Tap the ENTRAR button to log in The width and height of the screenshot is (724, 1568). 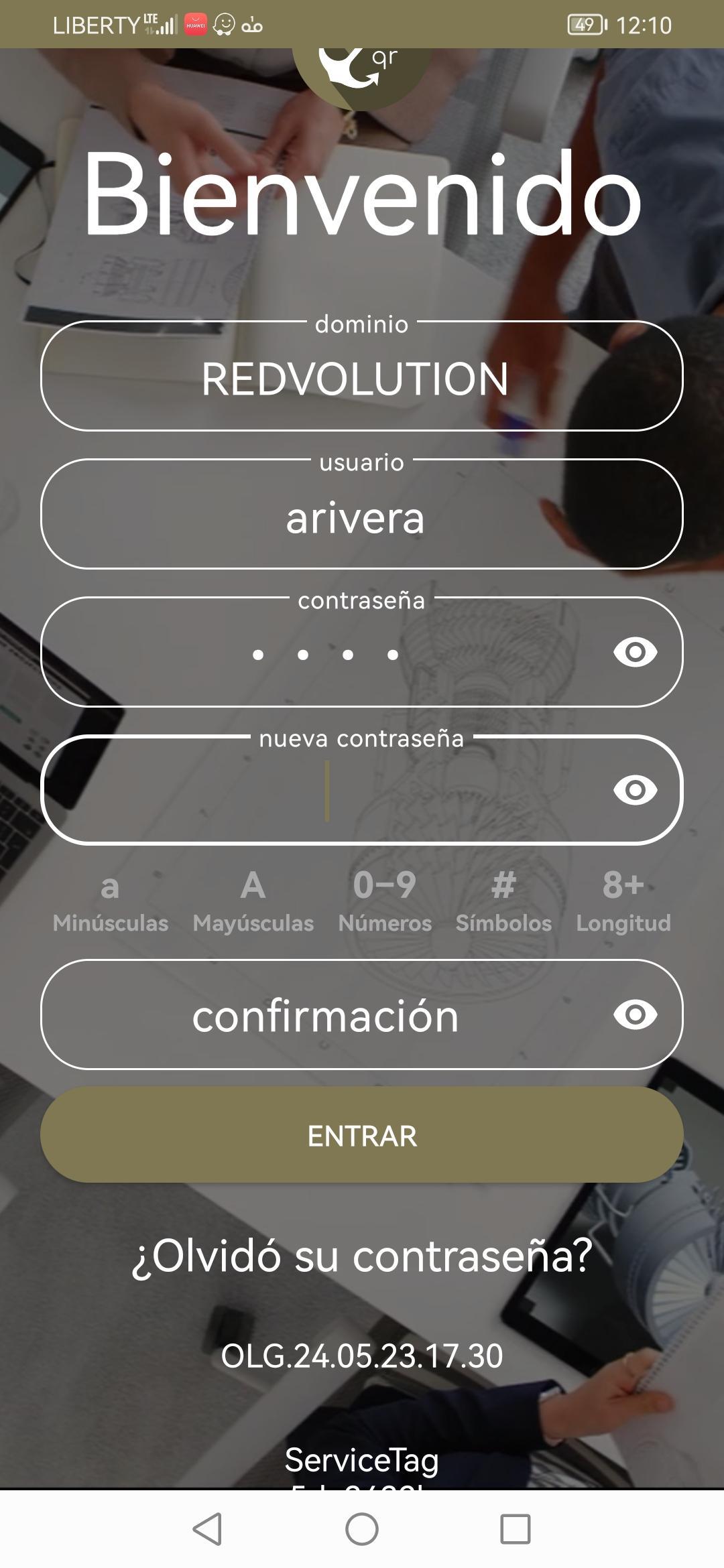[362, 1136]
